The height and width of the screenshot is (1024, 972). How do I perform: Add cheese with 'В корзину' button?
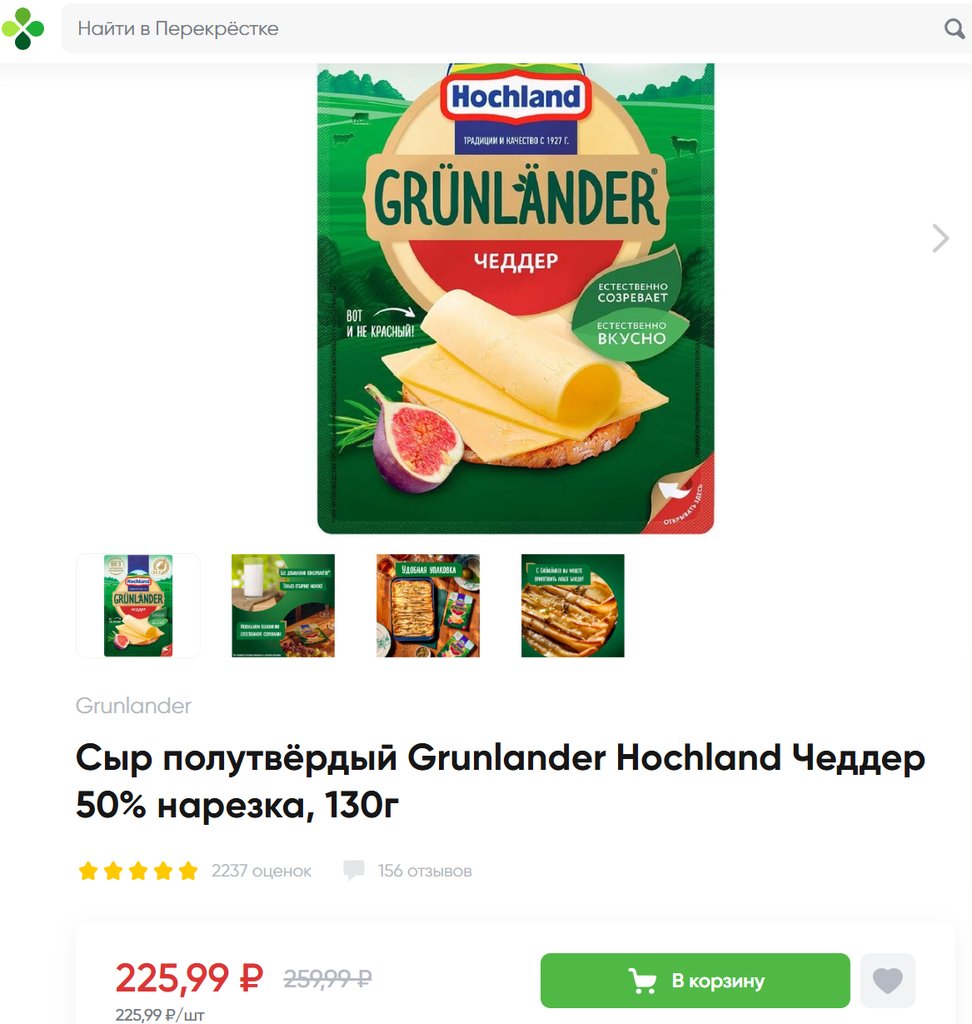695,980
